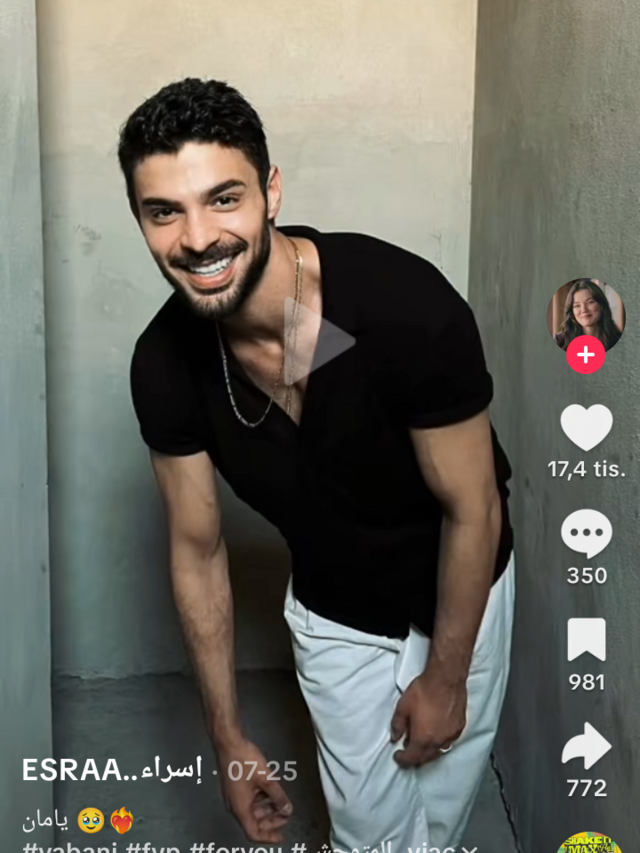Open the creator's profile picture
640x853 pixels.
click(x=586, y=313)
